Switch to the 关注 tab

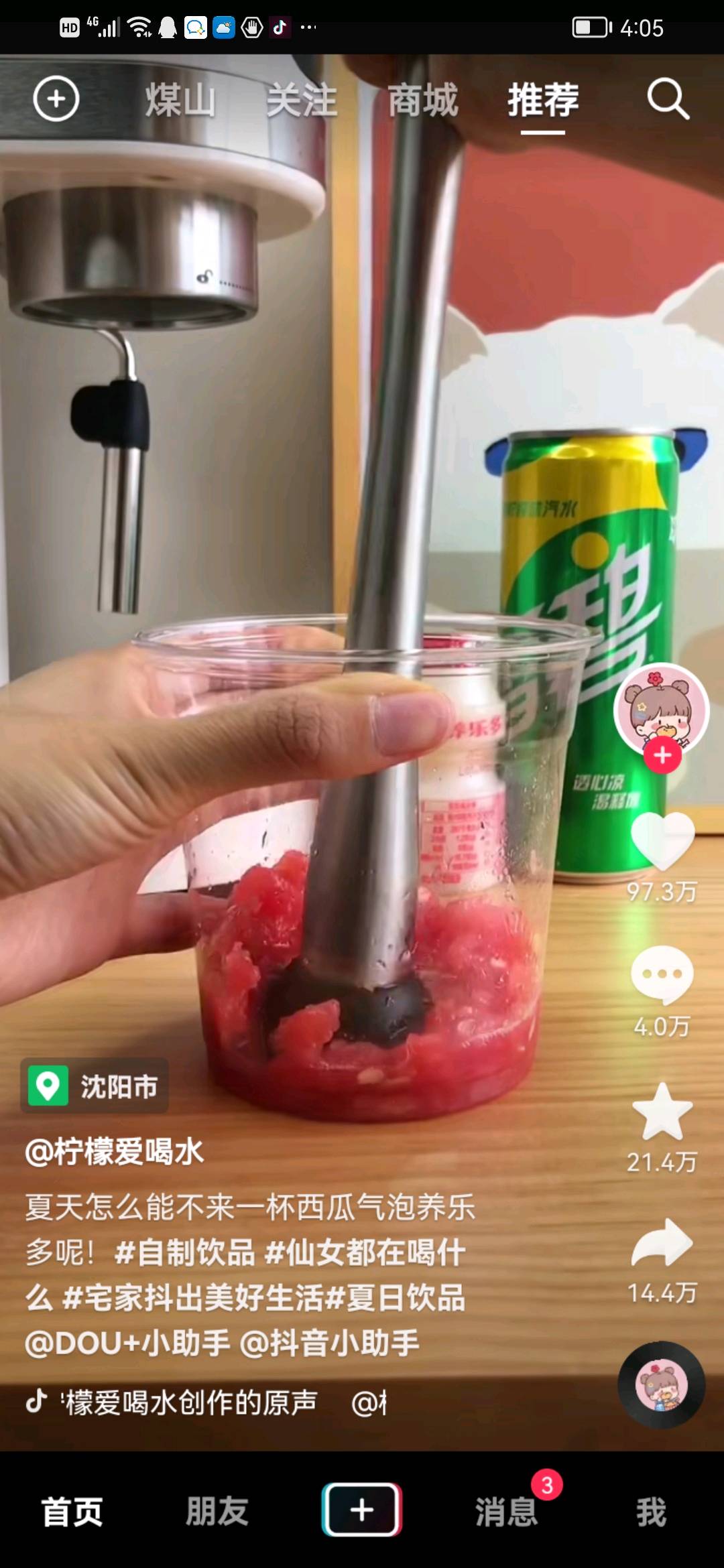(302, 101)
